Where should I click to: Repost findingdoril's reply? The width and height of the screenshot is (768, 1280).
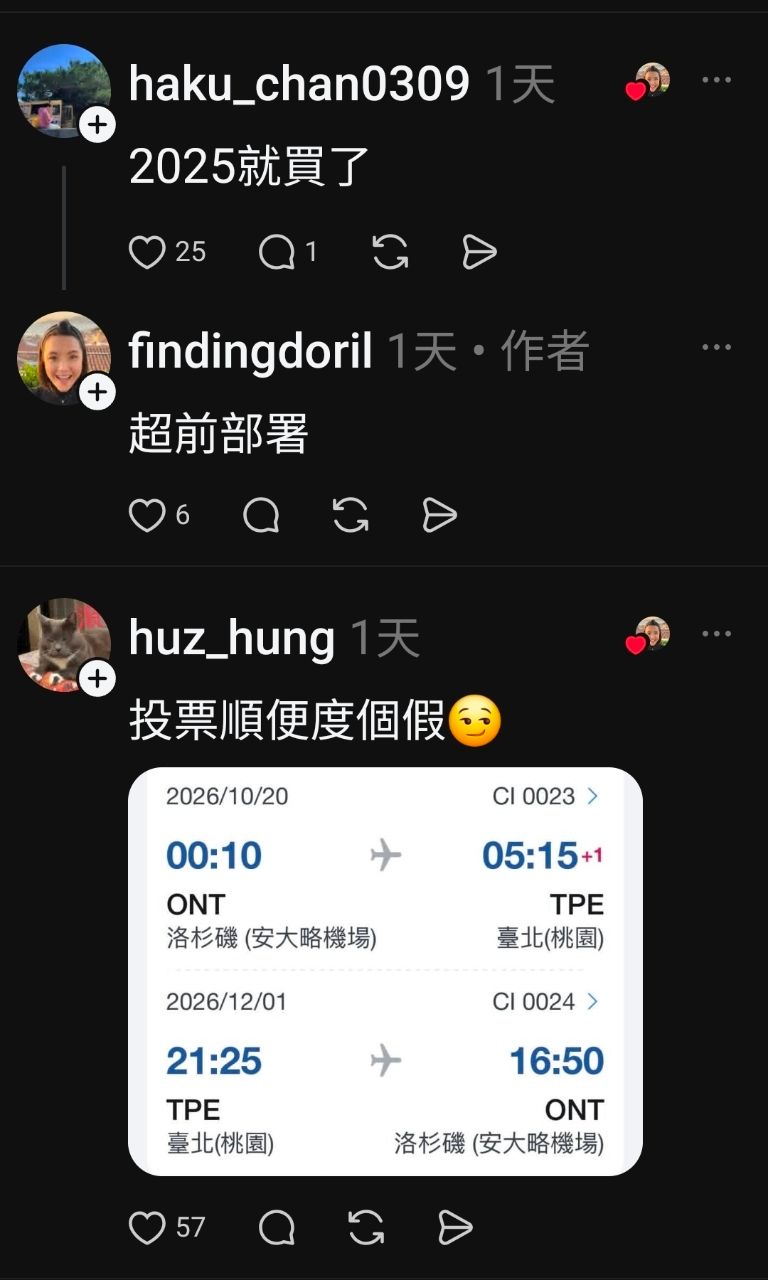[x=350, y=515]
